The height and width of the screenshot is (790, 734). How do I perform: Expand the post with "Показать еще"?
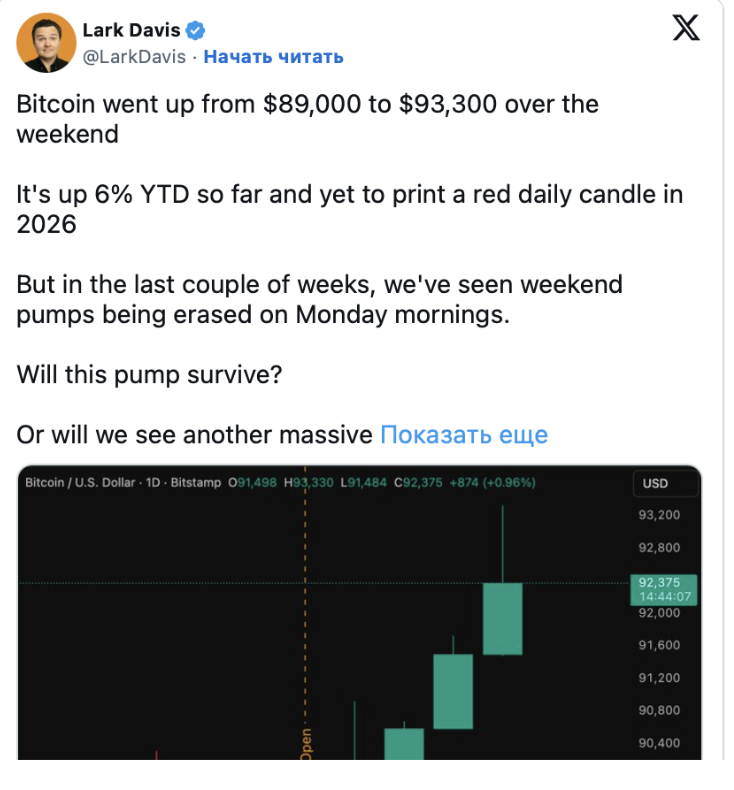(464, 435)
